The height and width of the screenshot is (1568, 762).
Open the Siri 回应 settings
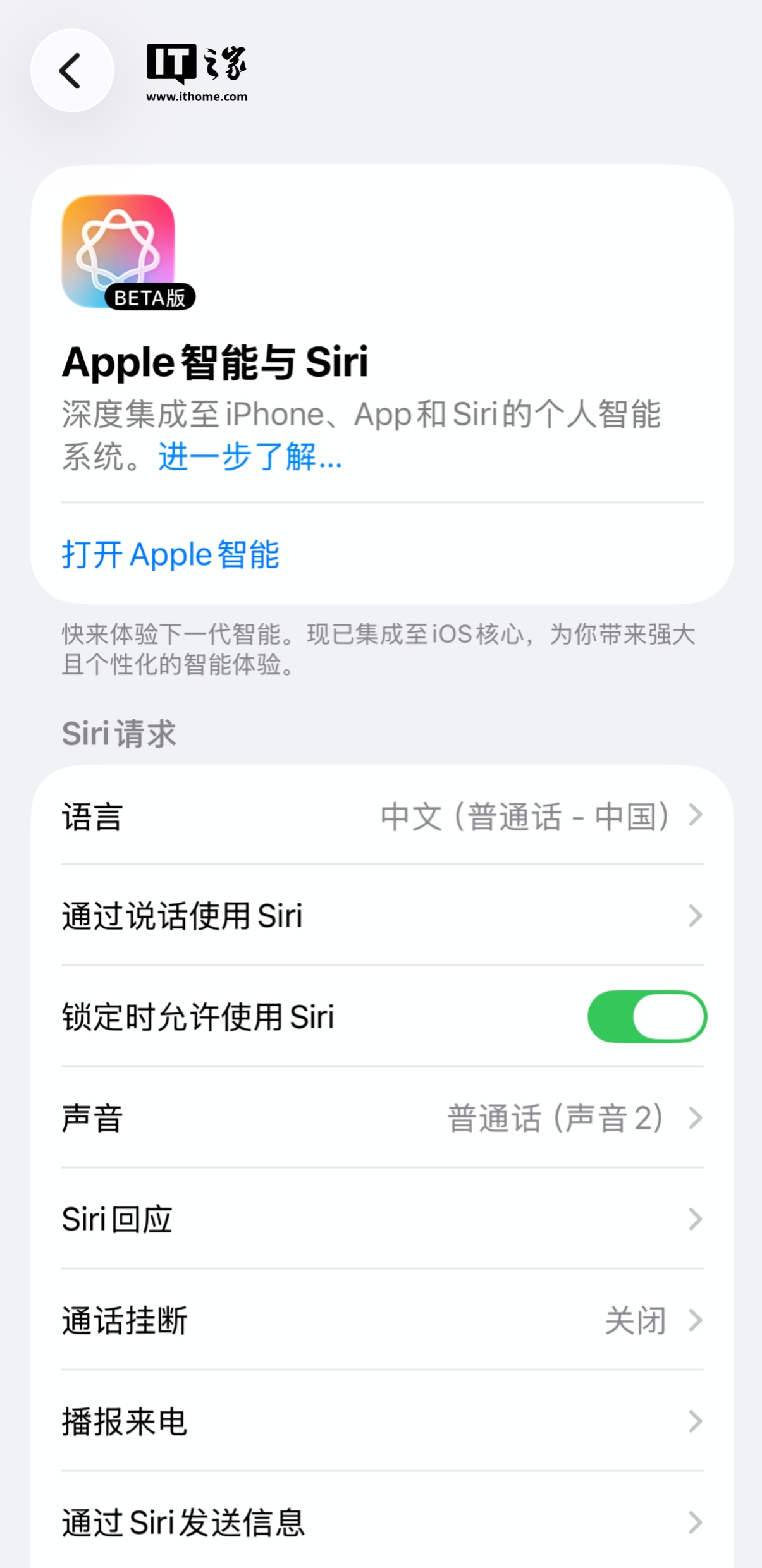pyautogui.click(x=381, y=1219)
